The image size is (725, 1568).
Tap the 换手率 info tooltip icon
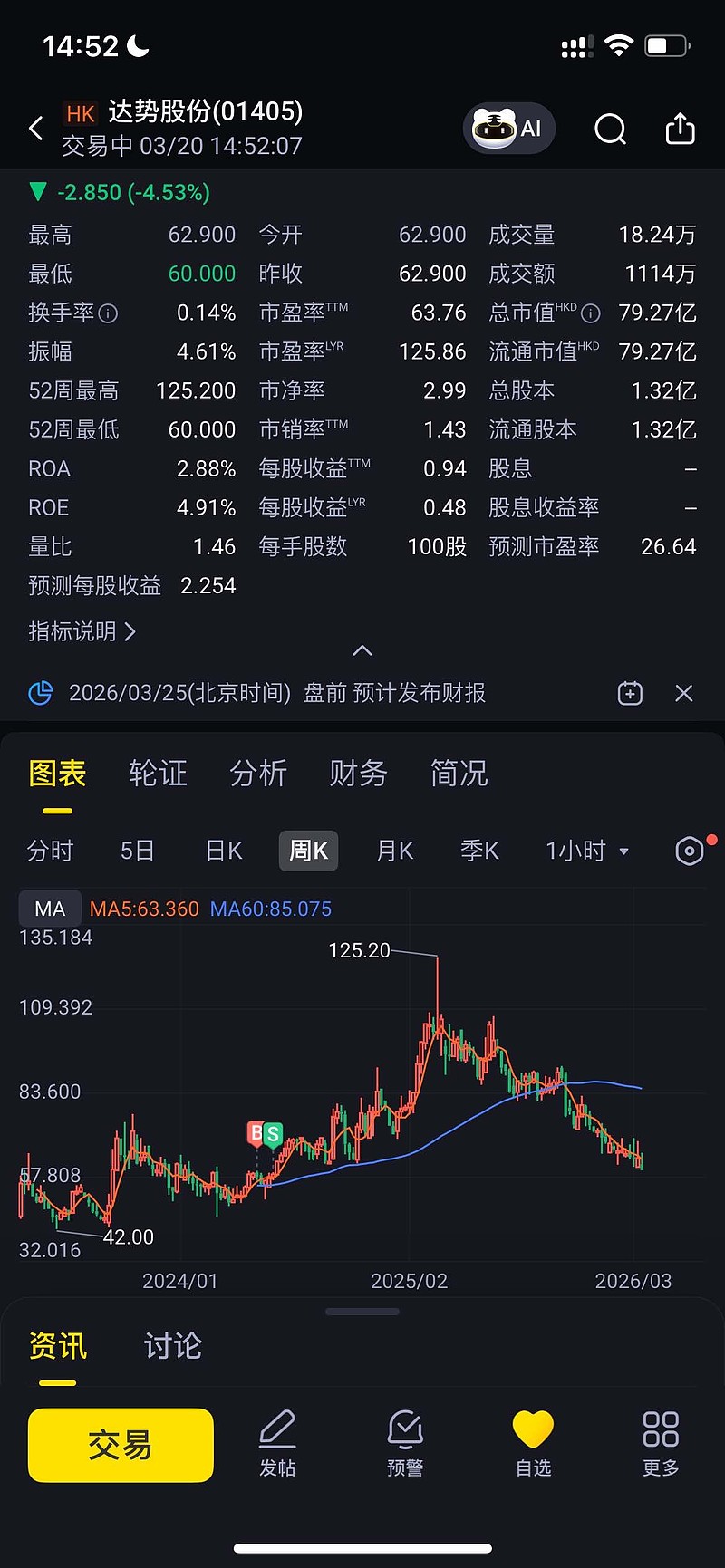coord(109,313)
